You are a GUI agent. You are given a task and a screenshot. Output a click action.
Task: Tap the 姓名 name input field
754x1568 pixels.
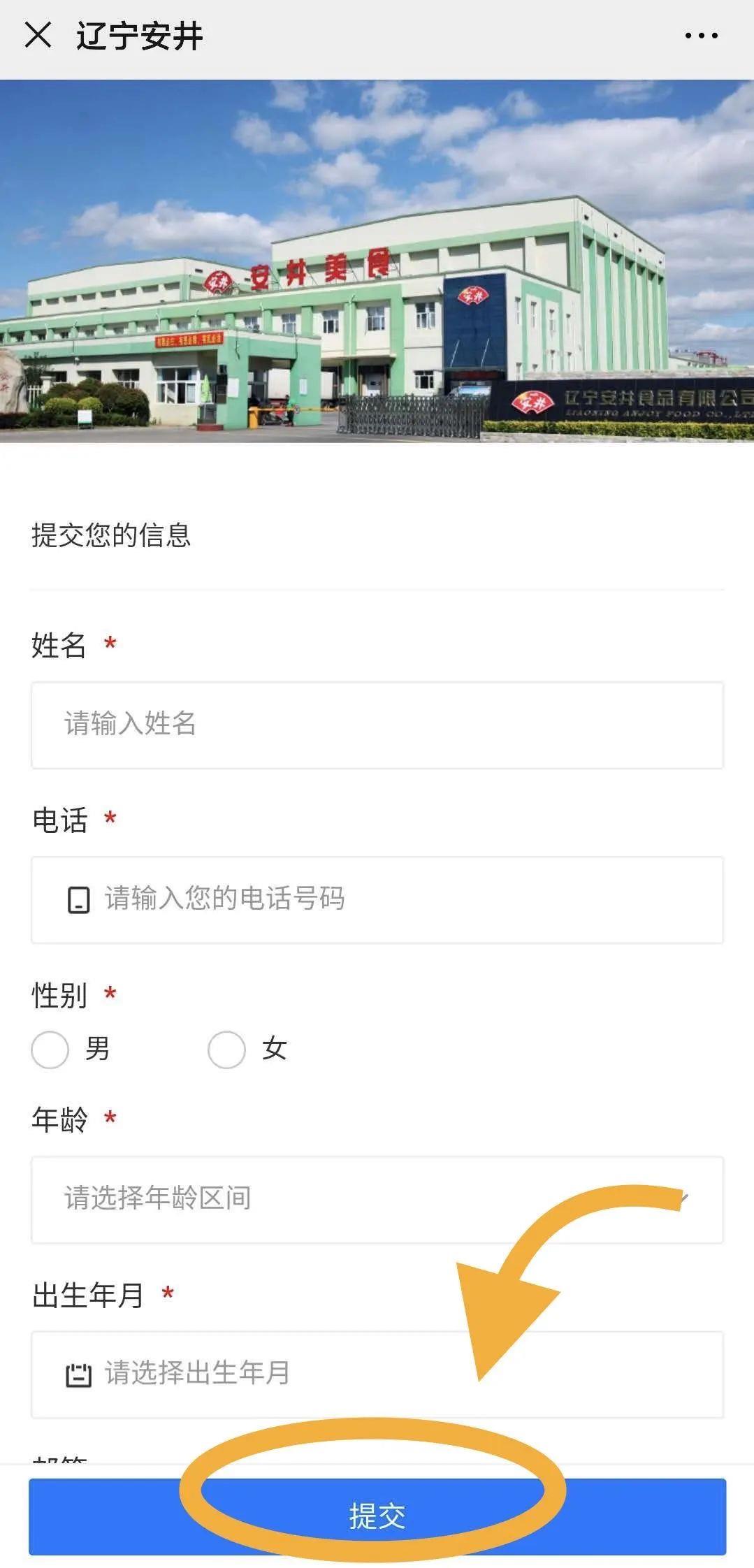click(377, 725)
